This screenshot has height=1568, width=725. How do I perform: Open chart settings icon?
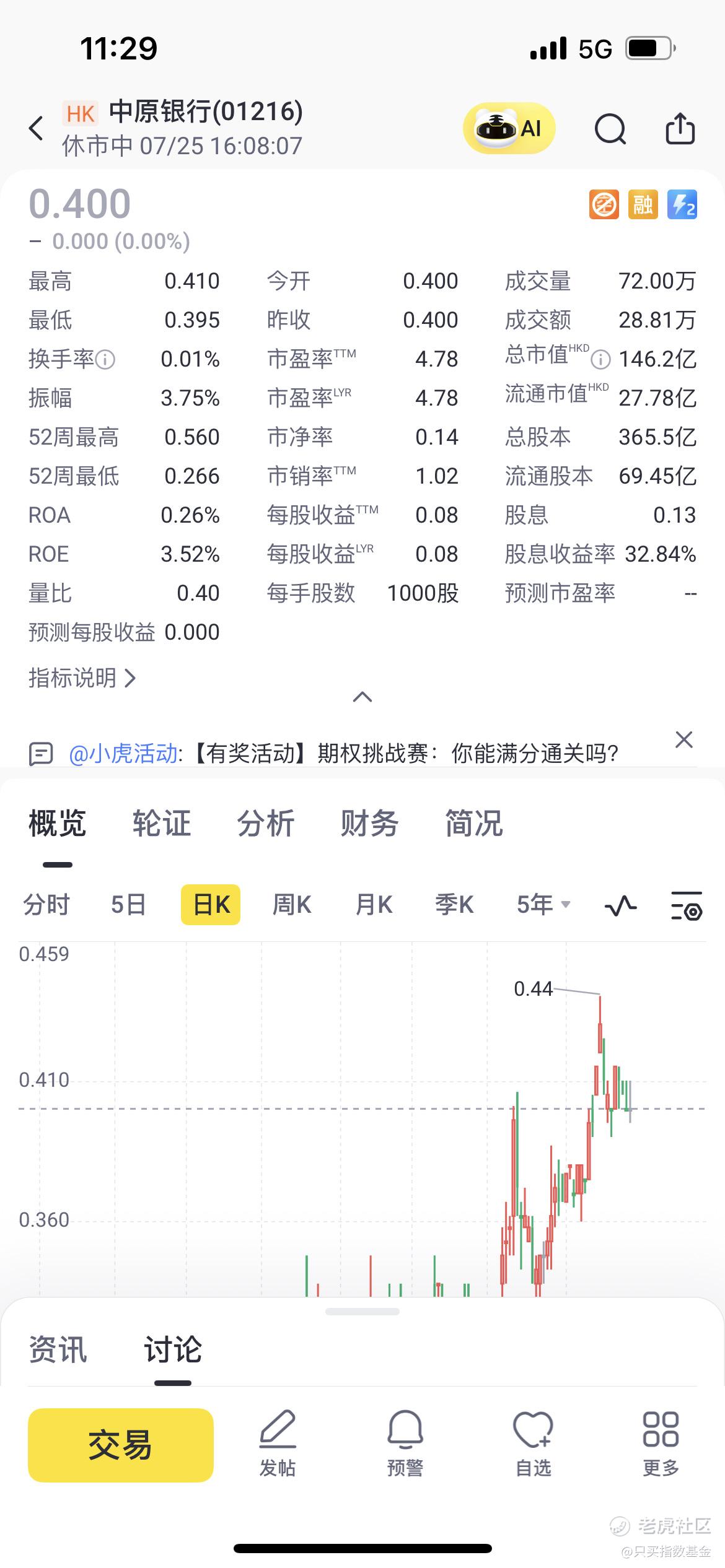coord(686,906)
